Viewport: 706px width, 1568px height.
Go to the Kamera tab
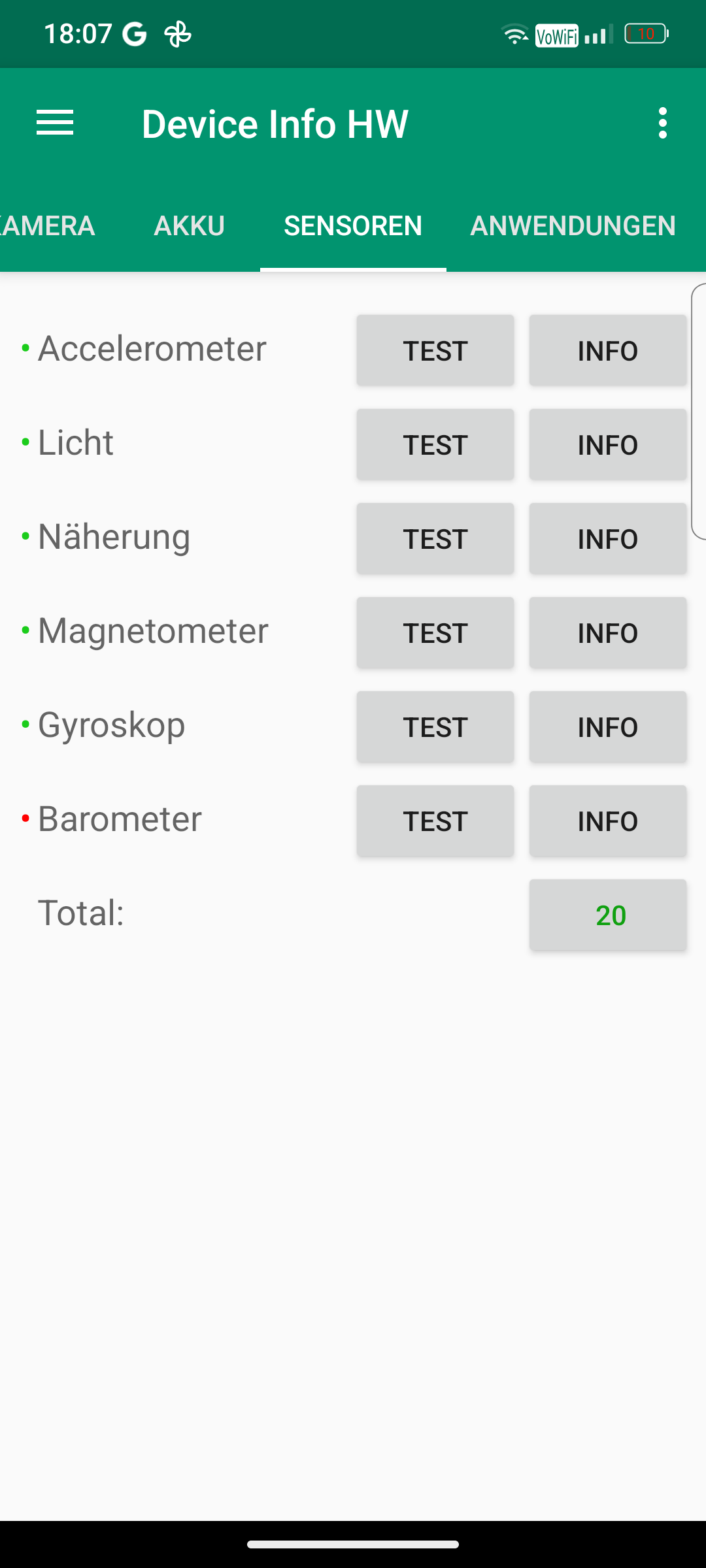pyautogui.click(x=47, y=226)
